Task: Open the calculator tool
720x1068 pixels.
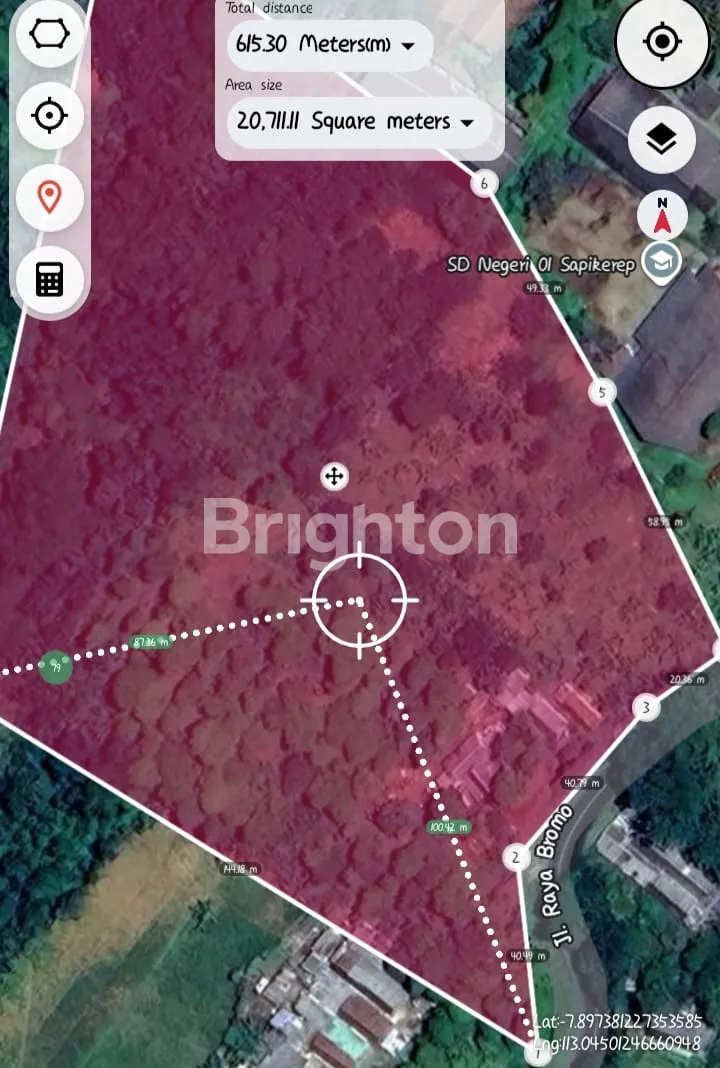Action: [x=50, y=279]
